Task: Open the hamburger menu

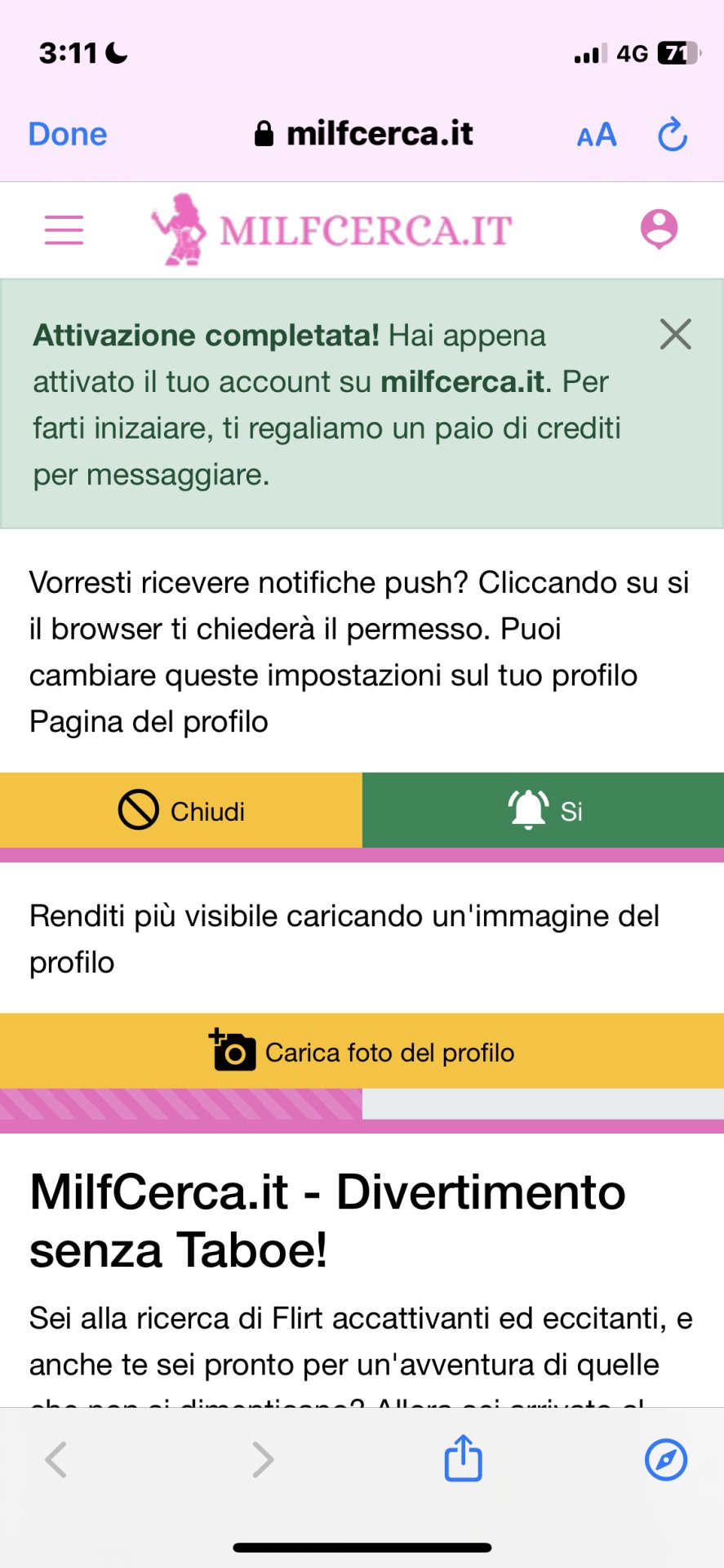Action: pos(64,230)
